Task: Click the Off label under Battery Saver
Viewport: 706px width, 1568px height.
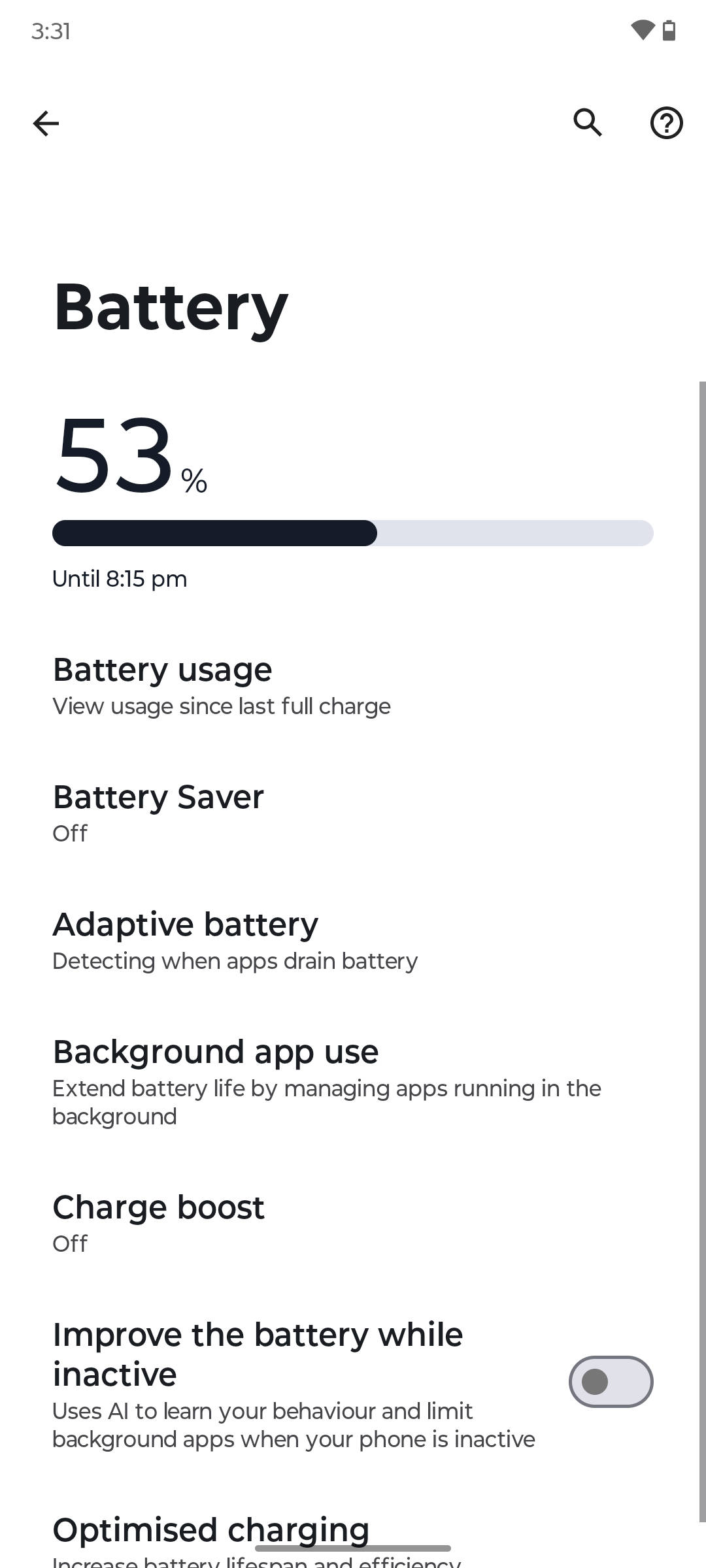Action: point(69,832)
